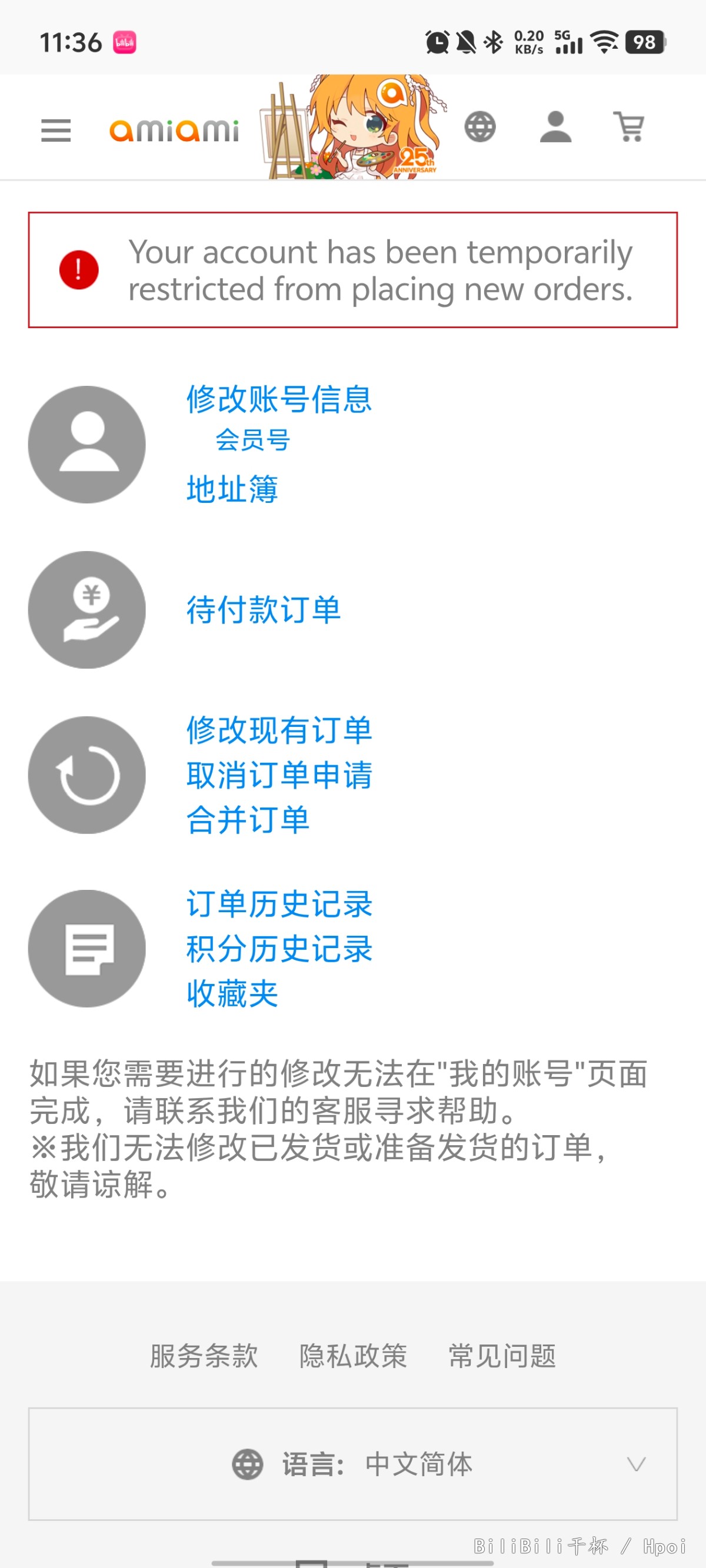Open 地址簿 address book
Image resolution: width=706 pixels, height=1568 pixels.
[x=232, y=489]
